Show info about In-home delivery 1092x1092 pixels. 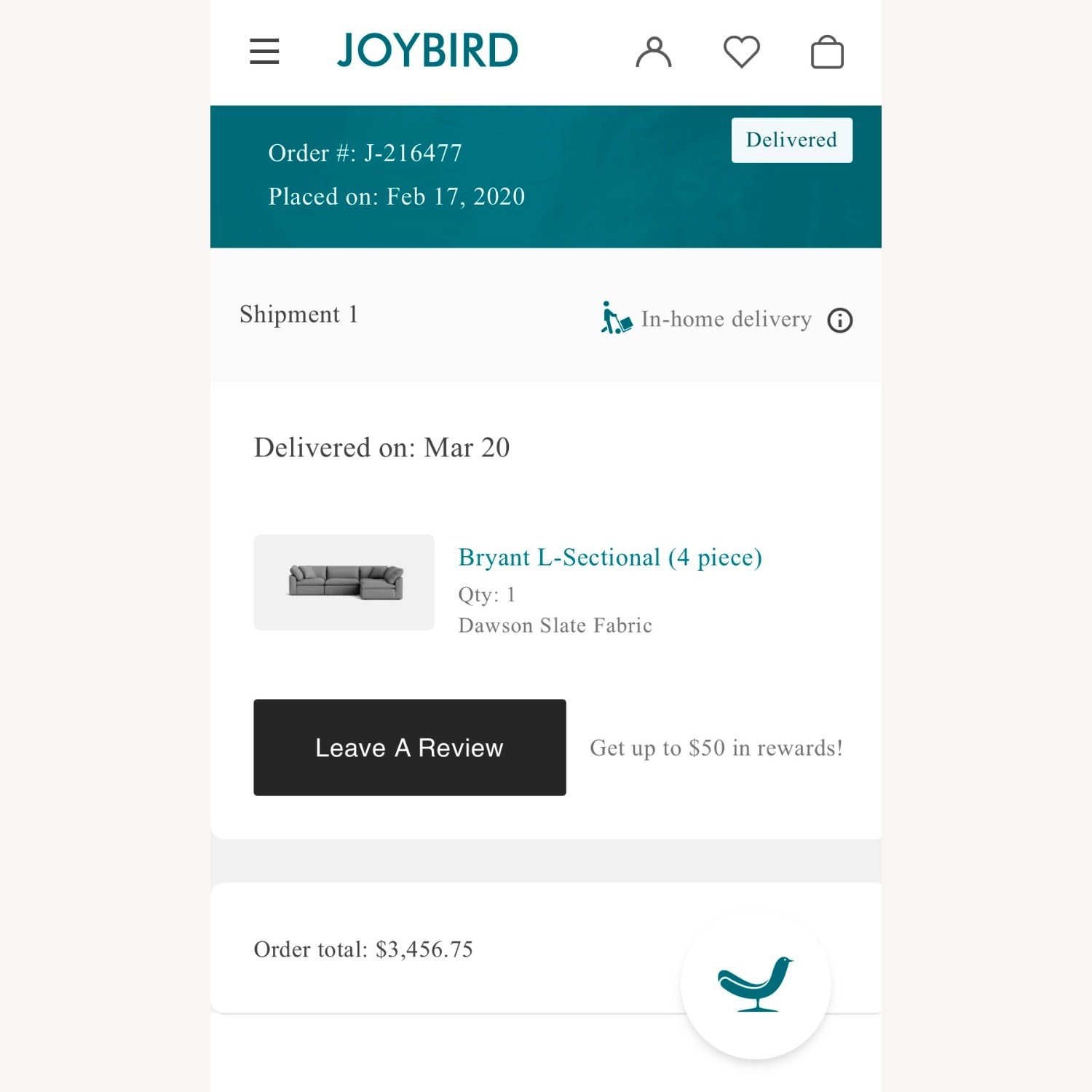839,320
